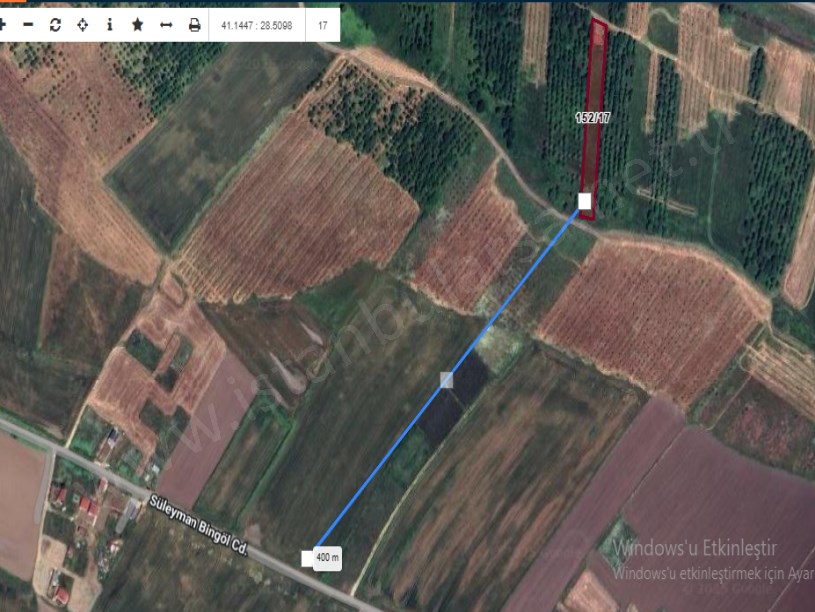This screenshot has height=612, width=815.
Task: Add to favorites with star icon
Action: [x=137, y=25]
